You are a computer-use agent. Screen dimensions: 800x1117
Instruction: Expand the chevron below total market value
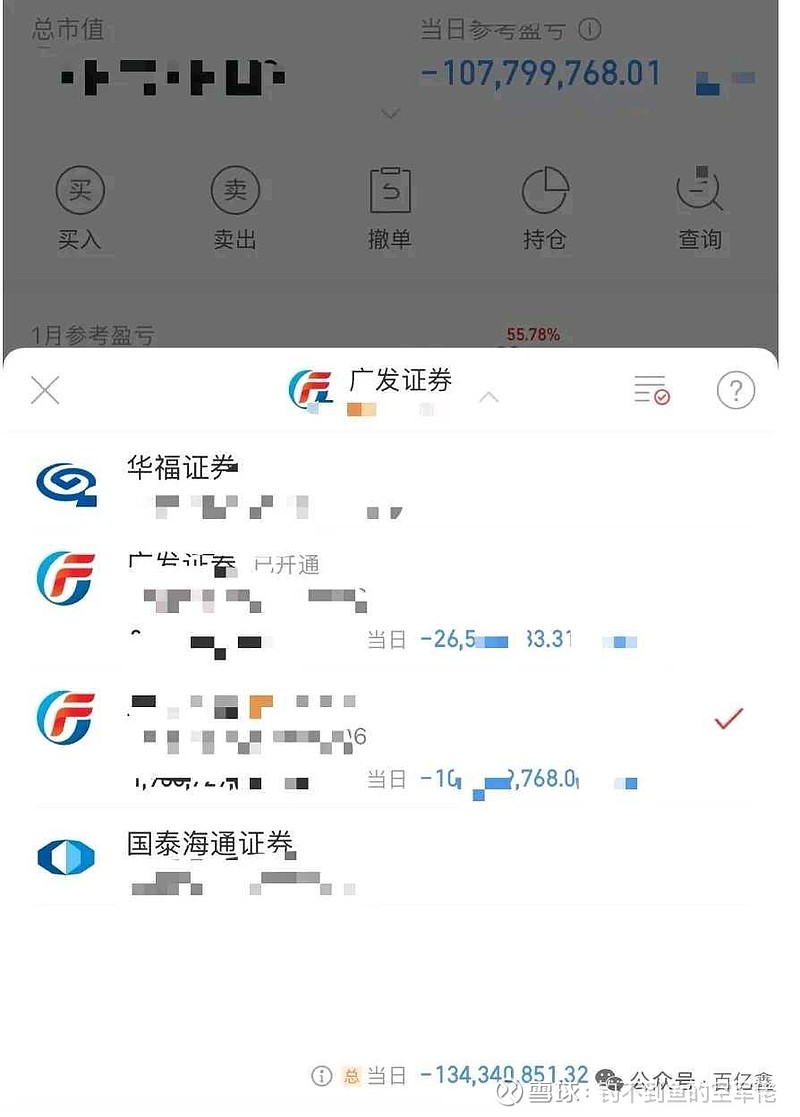390,115
